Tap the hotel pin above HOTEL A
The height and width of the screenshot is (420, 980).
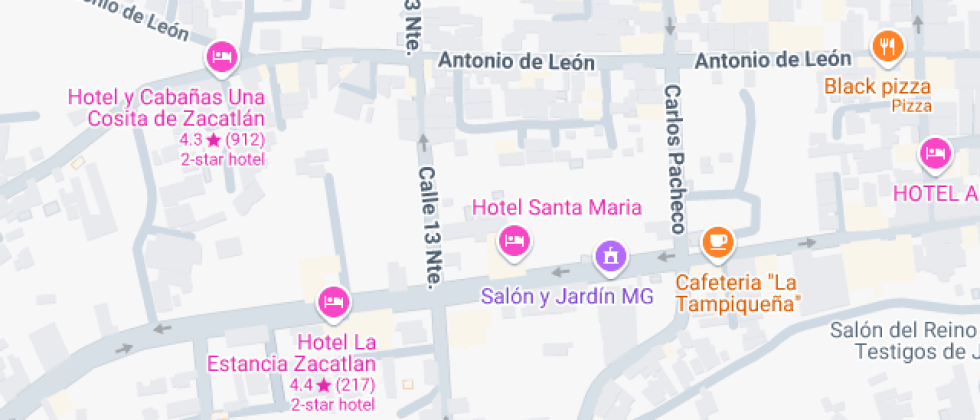935,153
